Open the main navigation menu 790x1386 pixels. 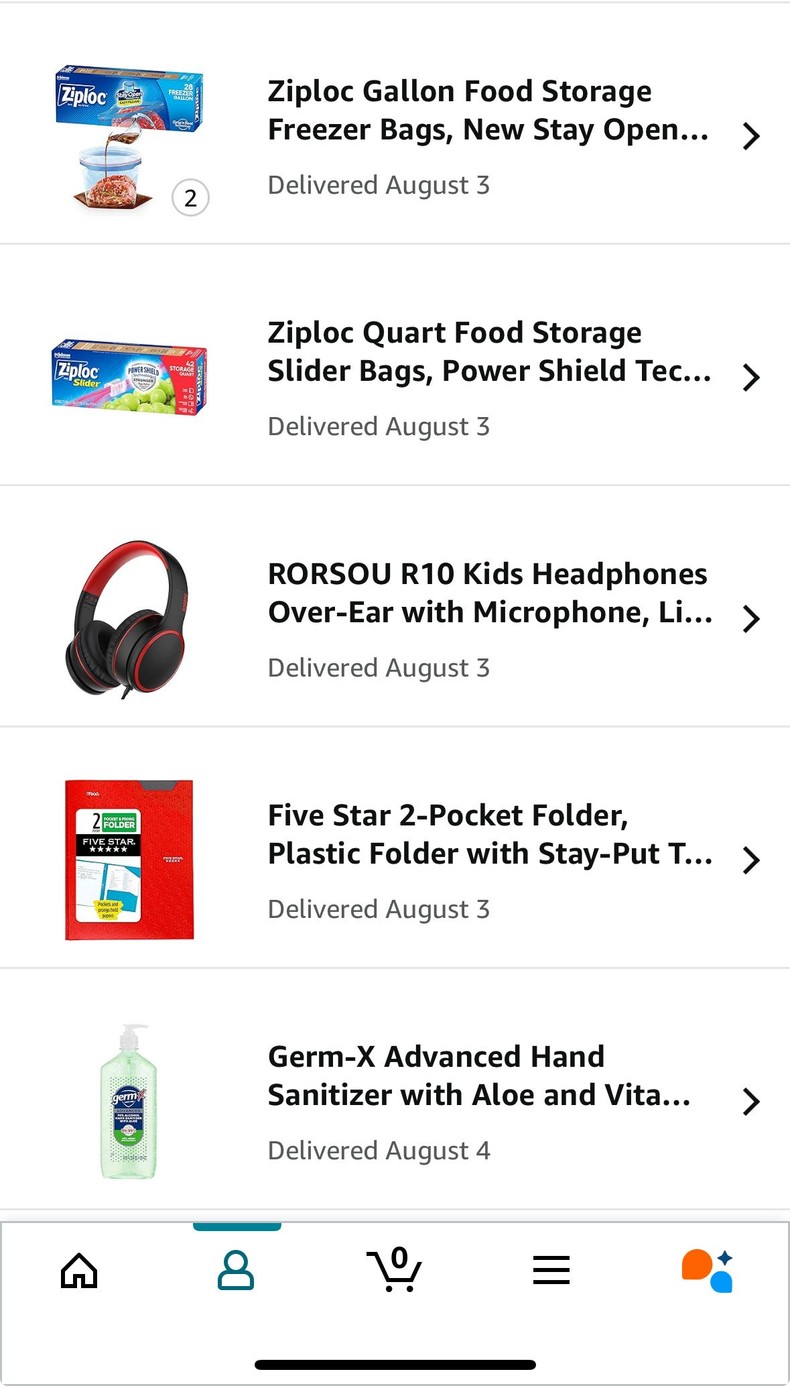[x=551, y=1270]
